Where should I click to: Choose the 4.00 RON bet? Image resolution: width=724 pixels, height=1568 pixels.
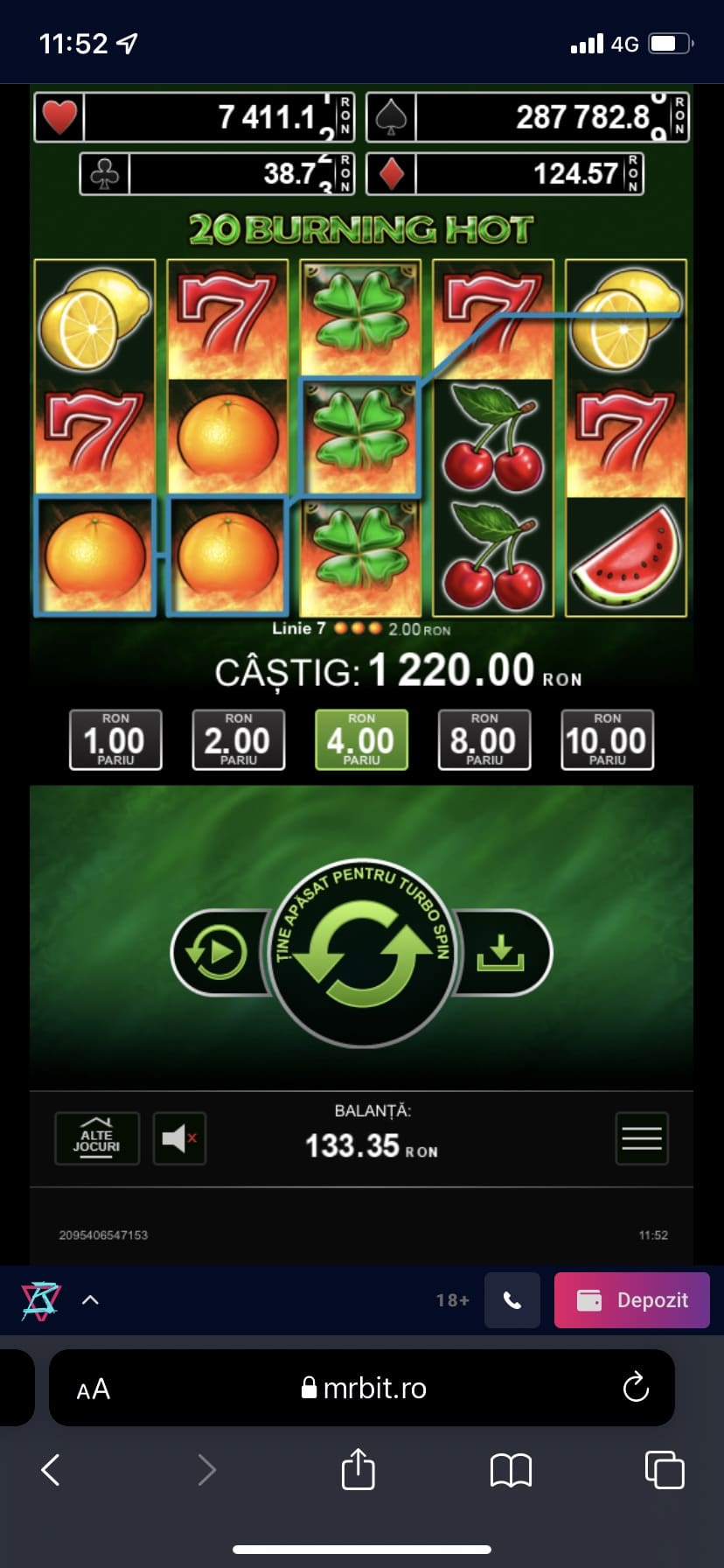coord(361,740)
